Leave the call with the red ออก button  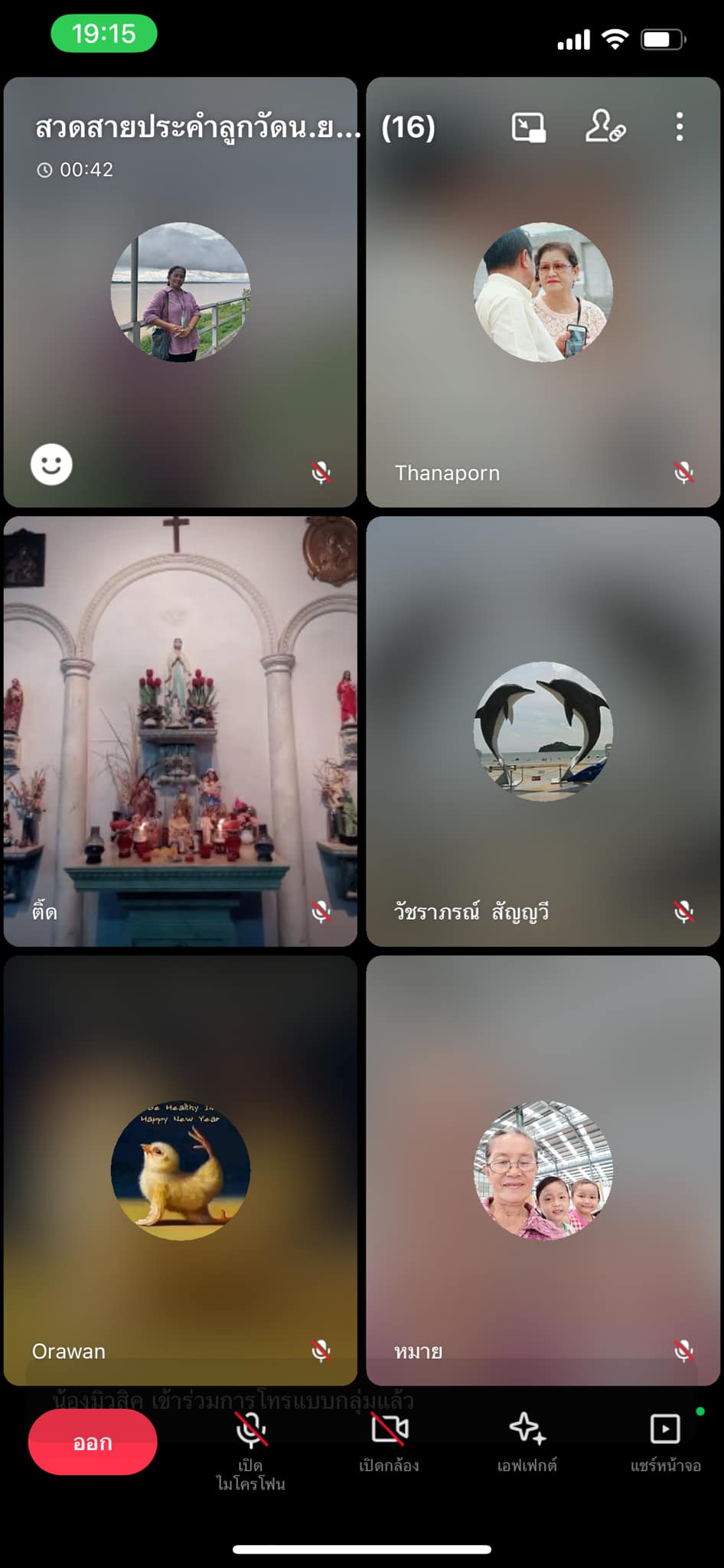(x=93, y=1442)
